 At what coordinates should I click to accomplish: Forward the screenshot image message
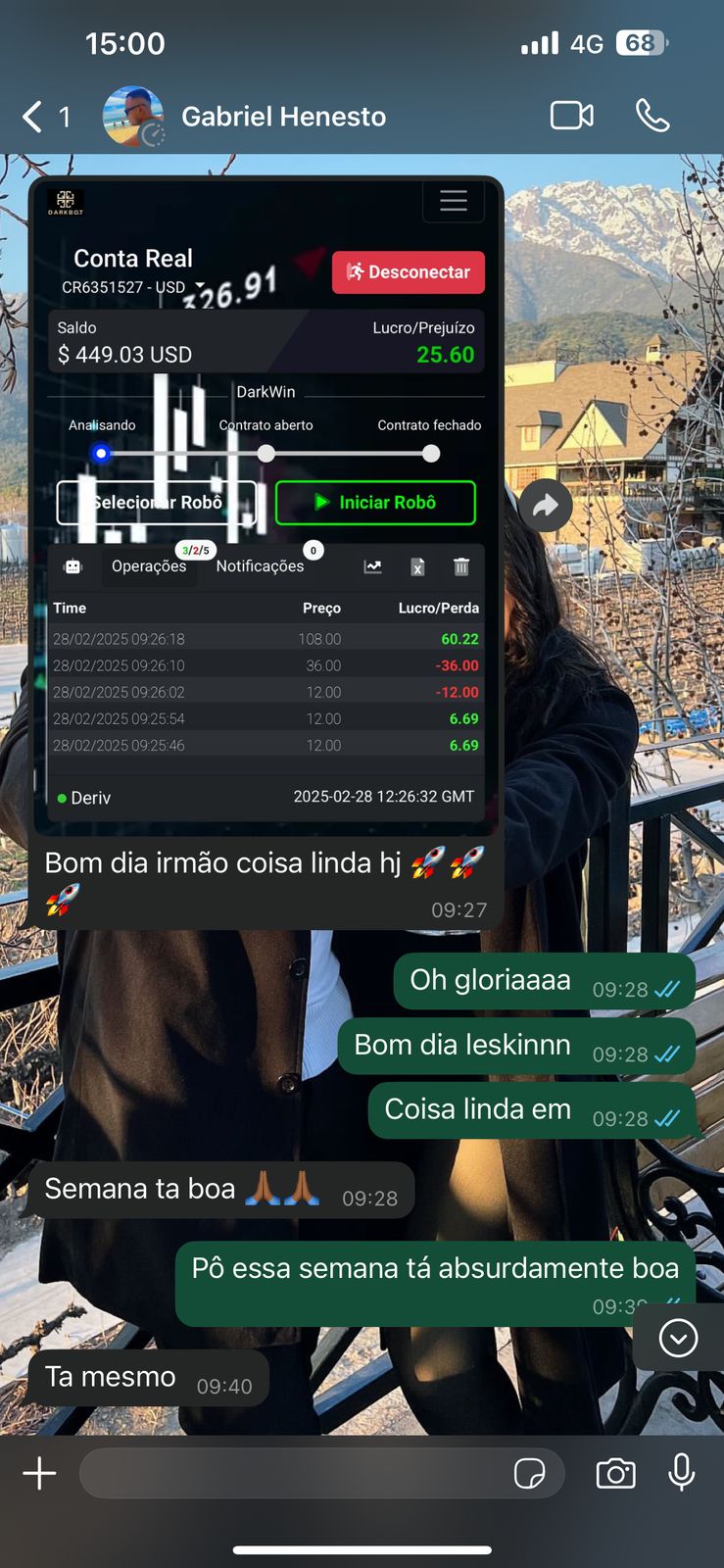[546, 506]
